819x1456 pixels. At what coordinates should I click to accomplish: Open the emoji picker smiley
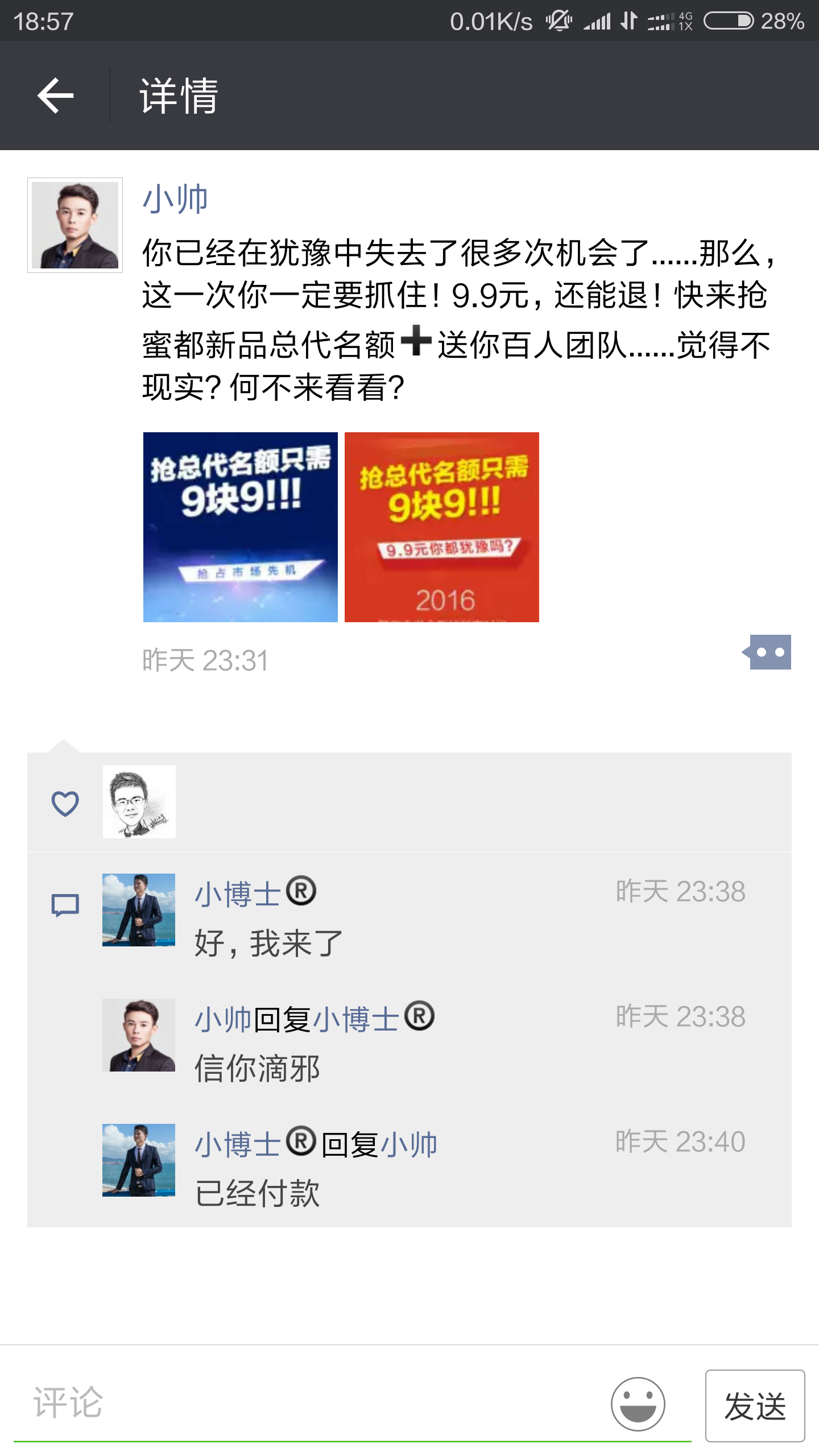coord(638,1404)
